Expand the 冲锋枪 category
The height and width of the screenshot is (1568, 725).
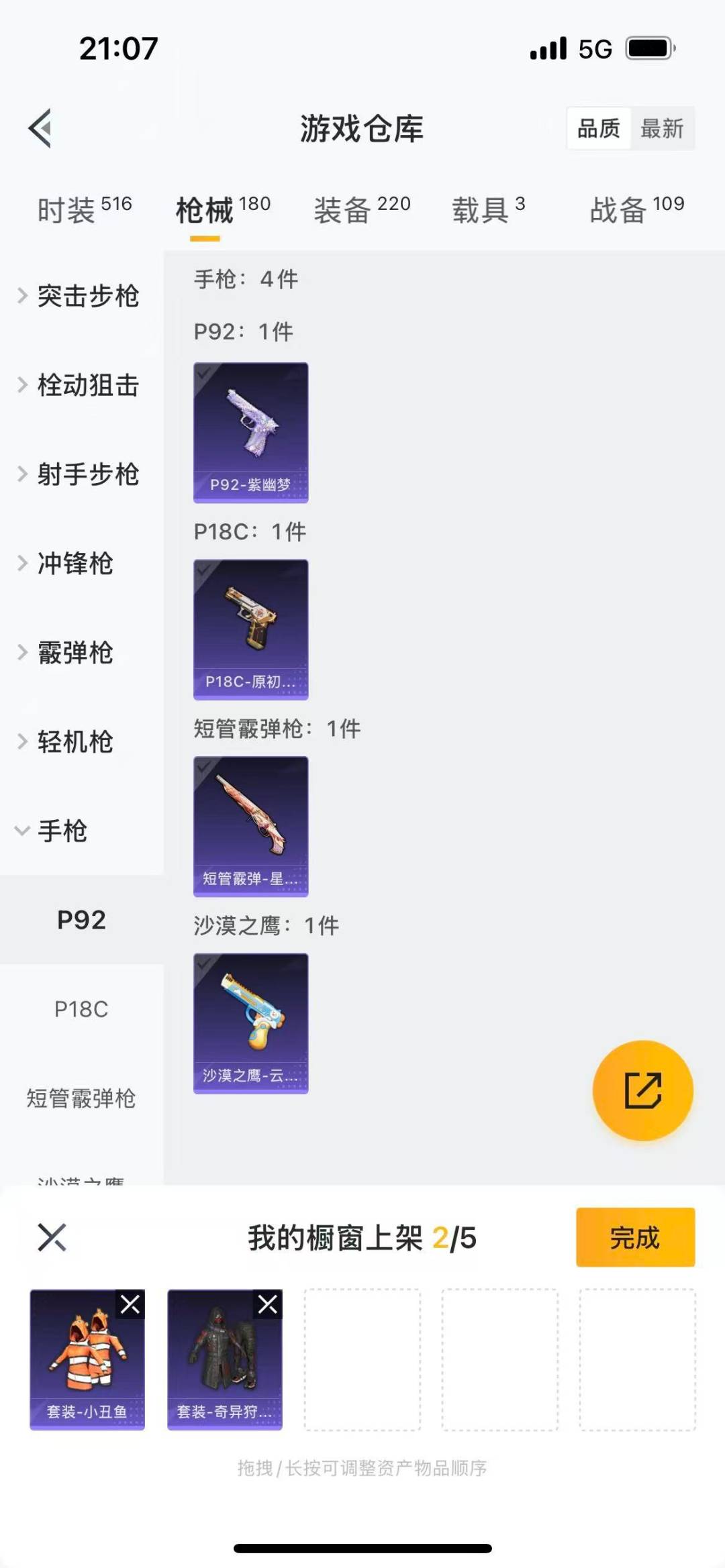pos(74,564)
